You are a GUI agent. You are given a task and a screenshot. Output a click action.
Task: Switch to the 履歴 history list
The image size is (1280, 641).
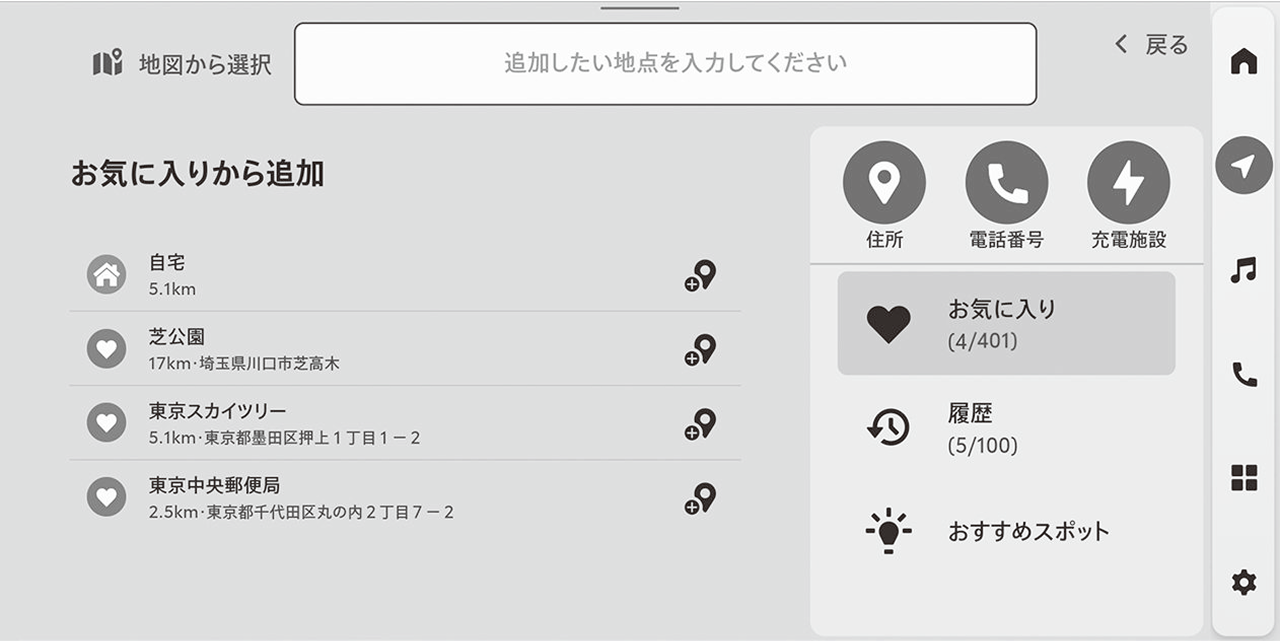pos(1006,428)
